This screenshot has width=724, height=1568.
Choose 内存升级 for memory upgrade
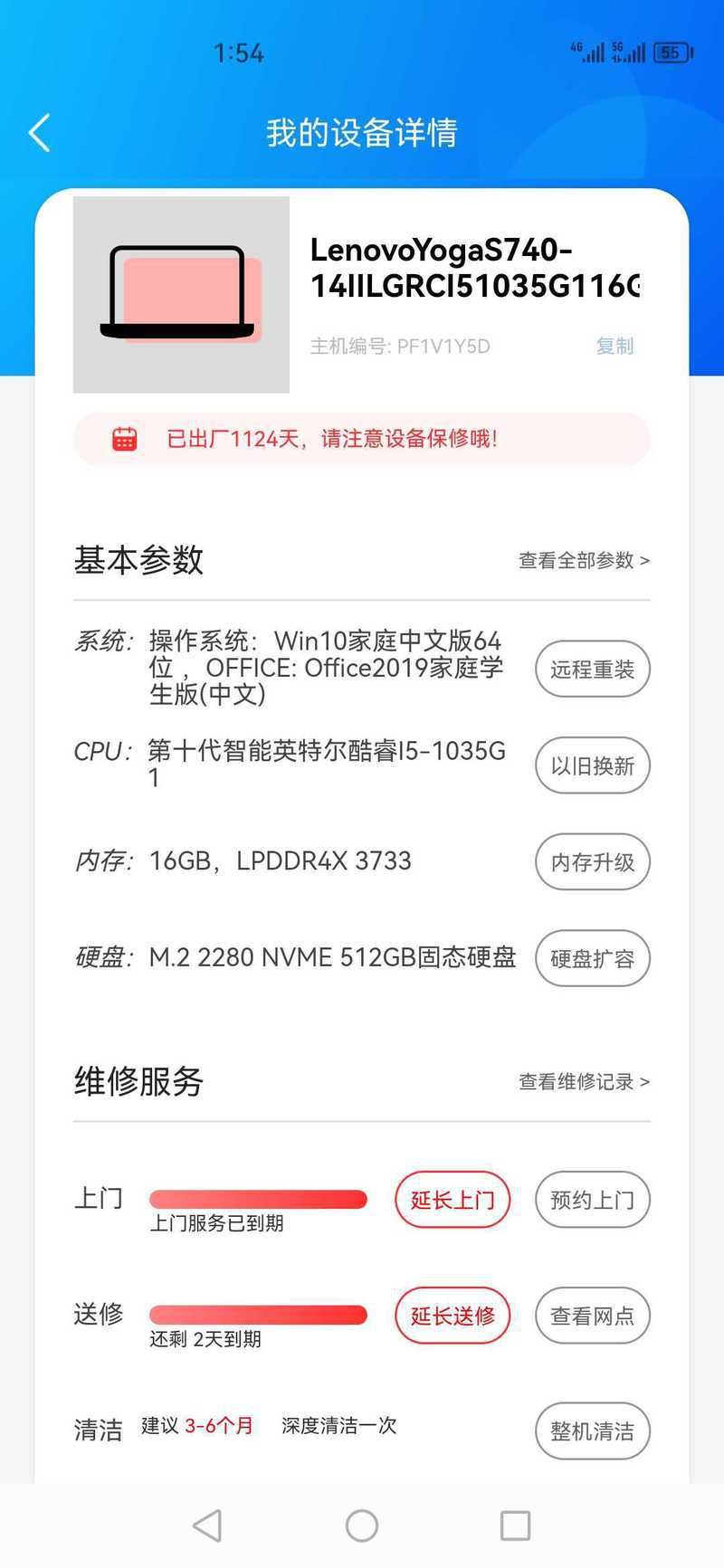click(x=593, y=862)
